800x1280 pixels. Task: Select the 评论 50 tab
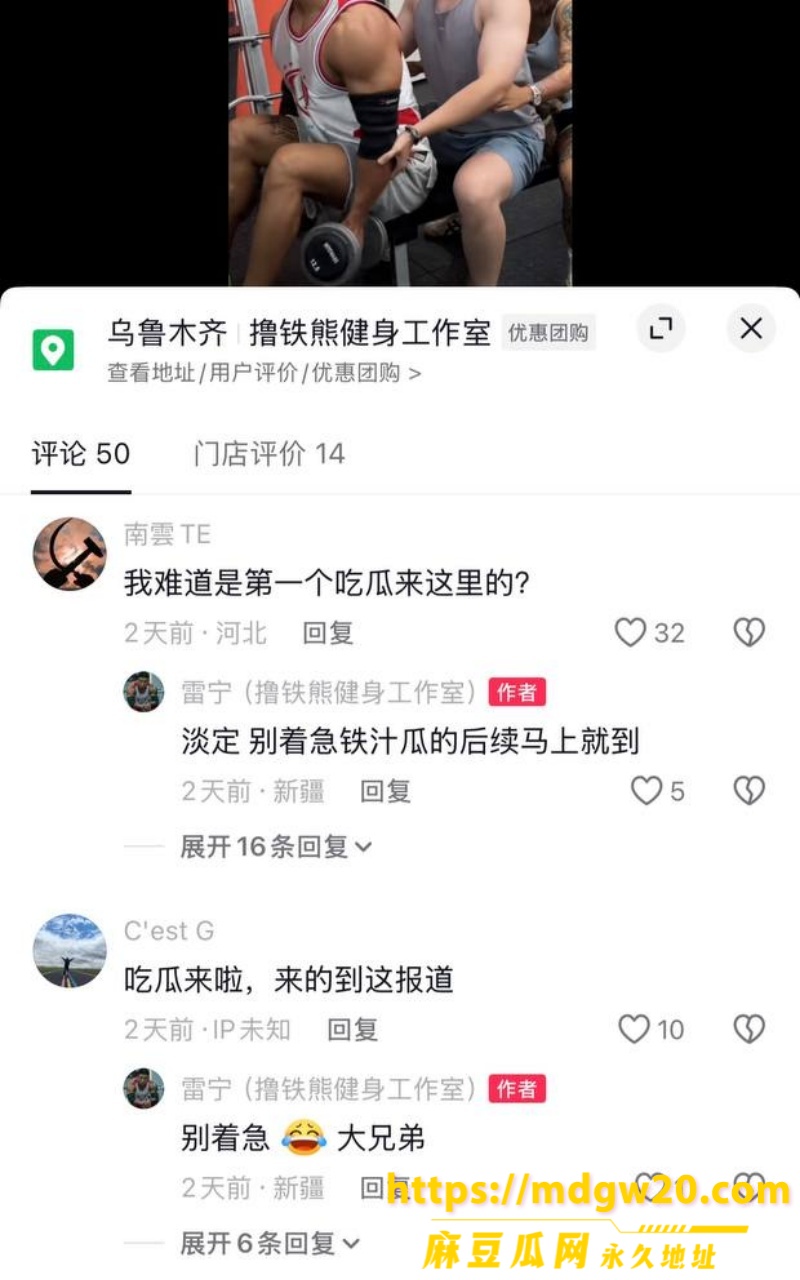[x=81, y=454]
